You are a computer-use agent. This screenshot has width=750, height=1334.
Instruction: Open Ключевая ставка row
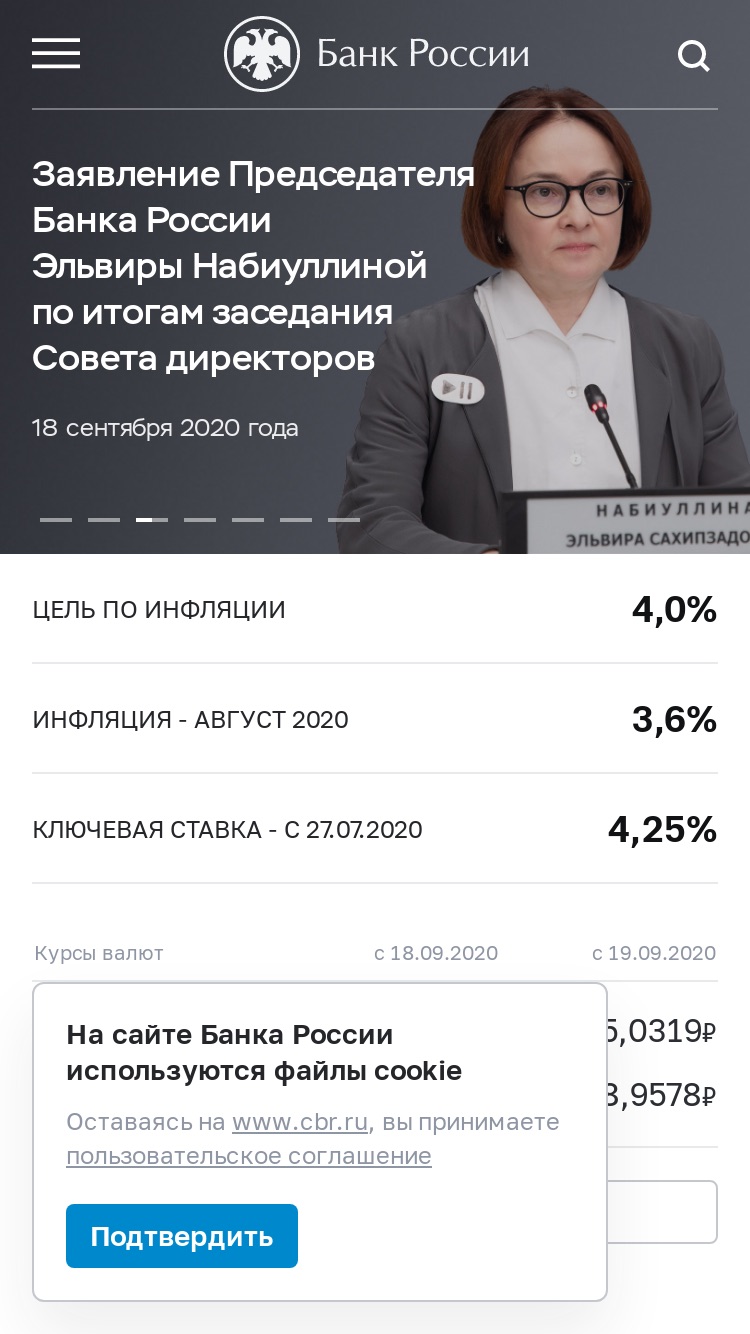[374, 829]
